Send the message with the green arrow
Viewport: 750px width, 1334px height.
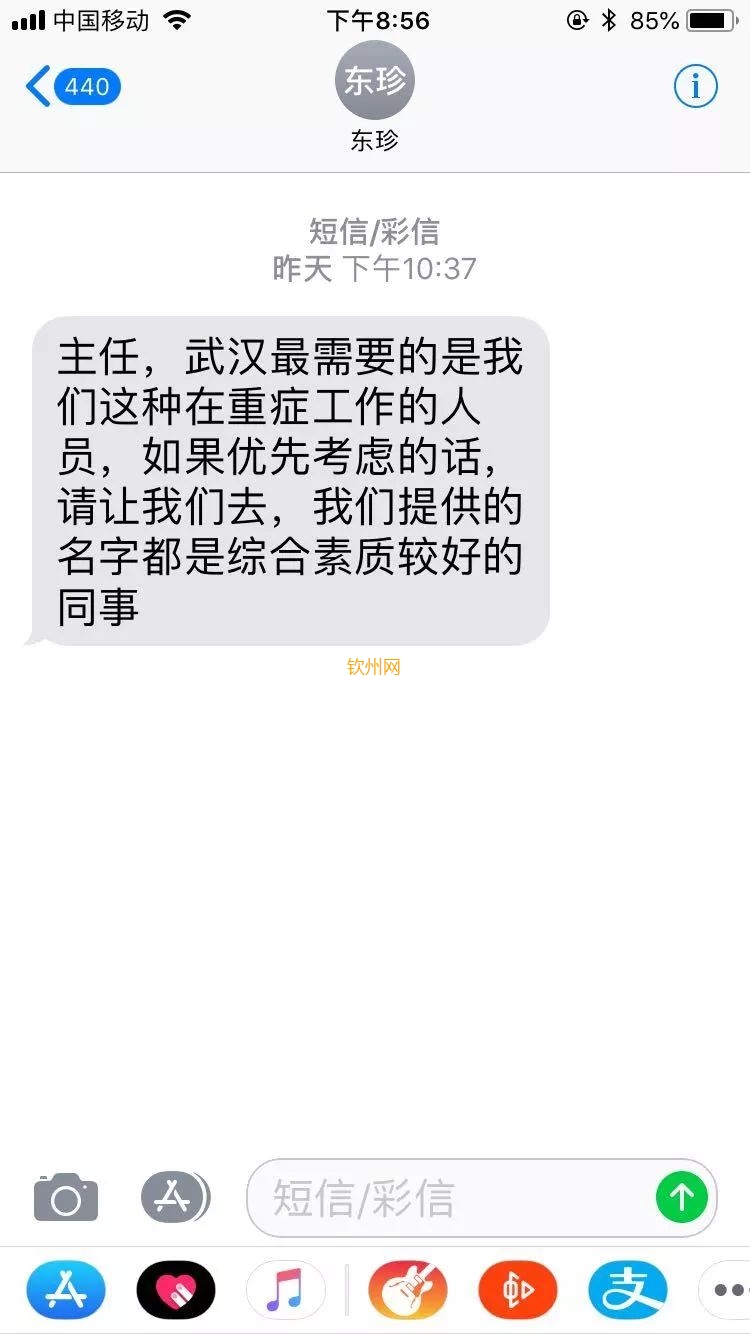pos(682,1197)
